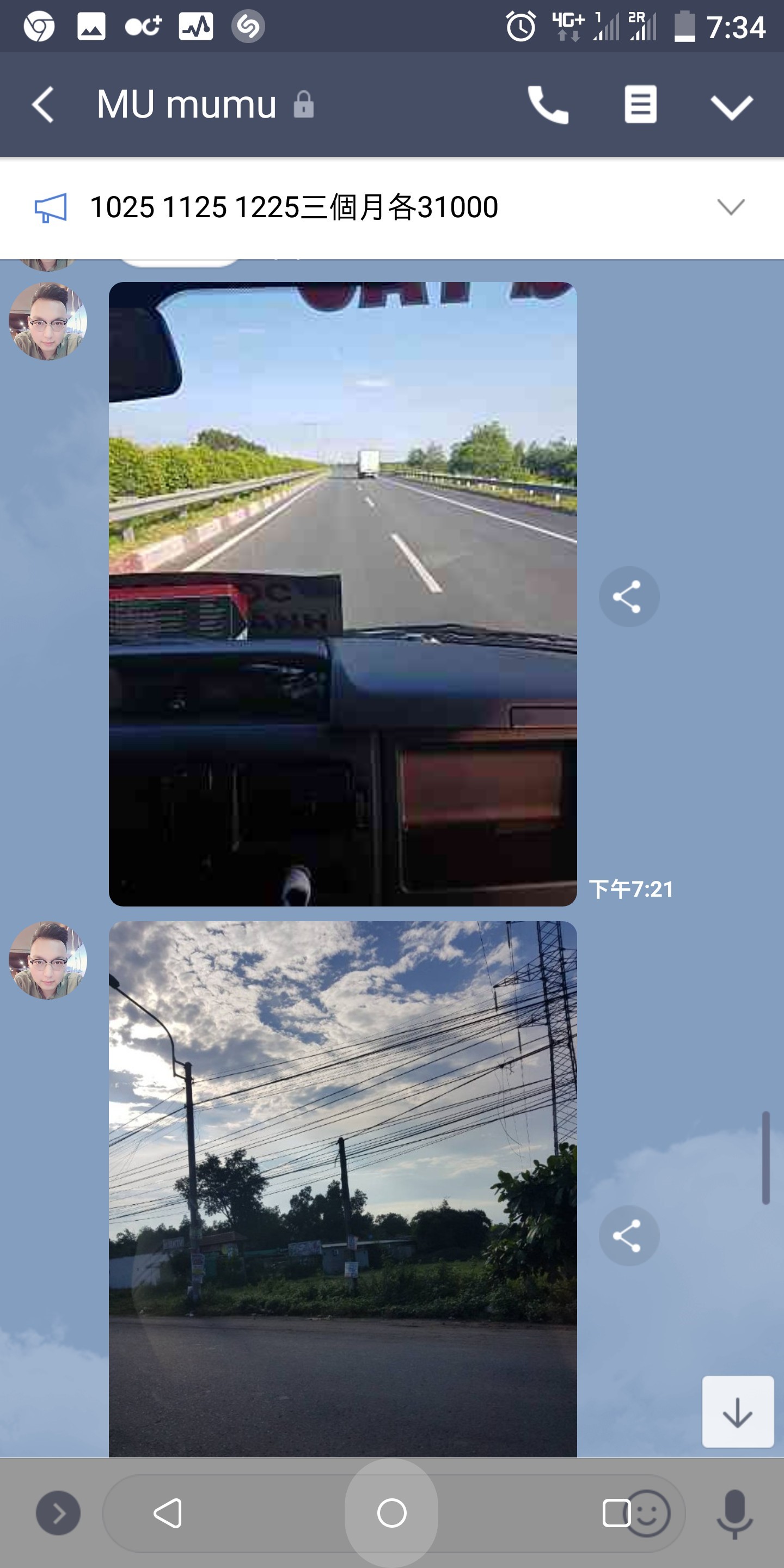Start a voice call with MU mumu

pyautogui.click(x=547, y=105)
